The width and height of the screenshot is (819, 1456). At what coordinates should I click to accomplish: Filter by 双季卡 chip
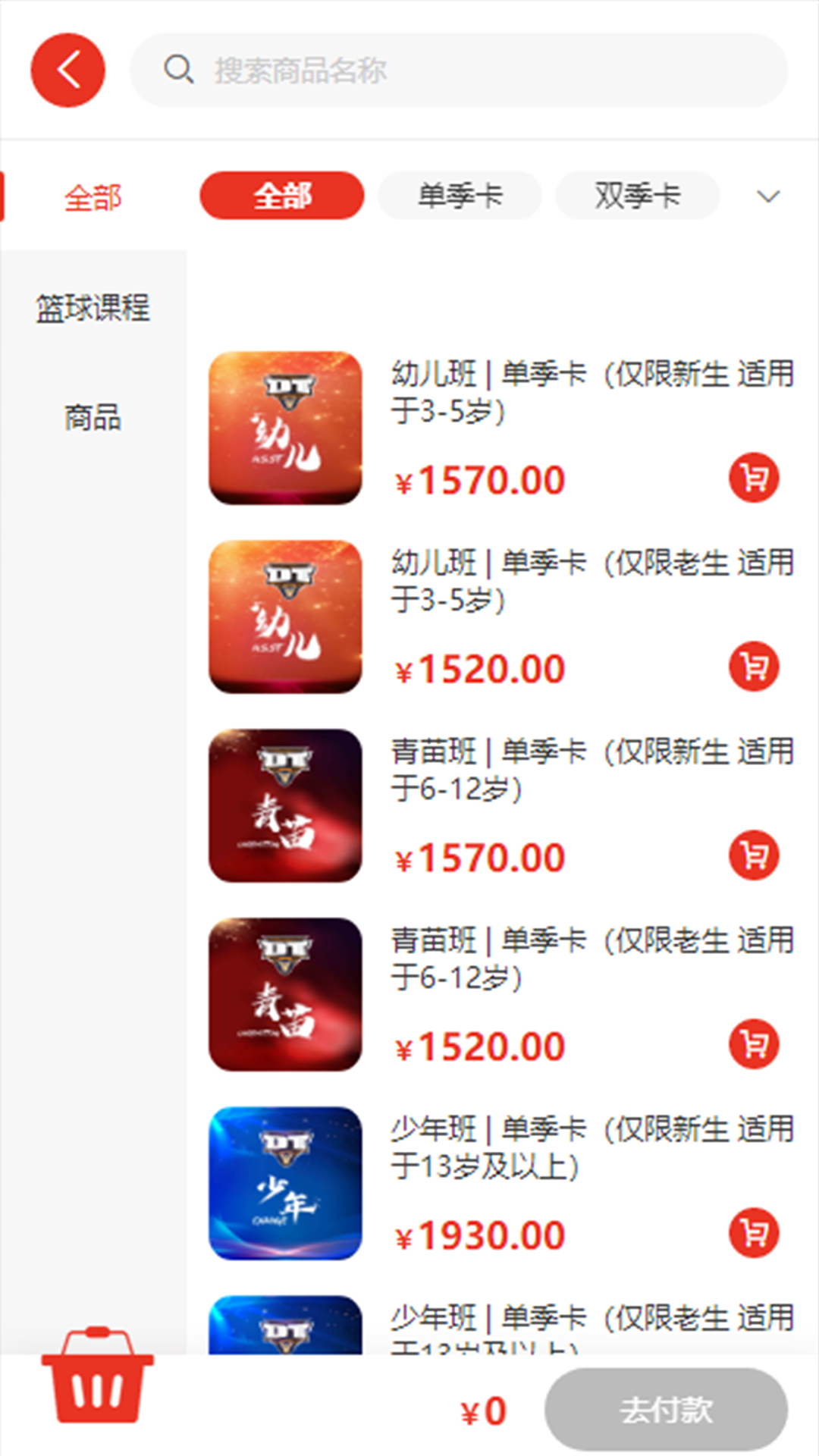(637, 196)
